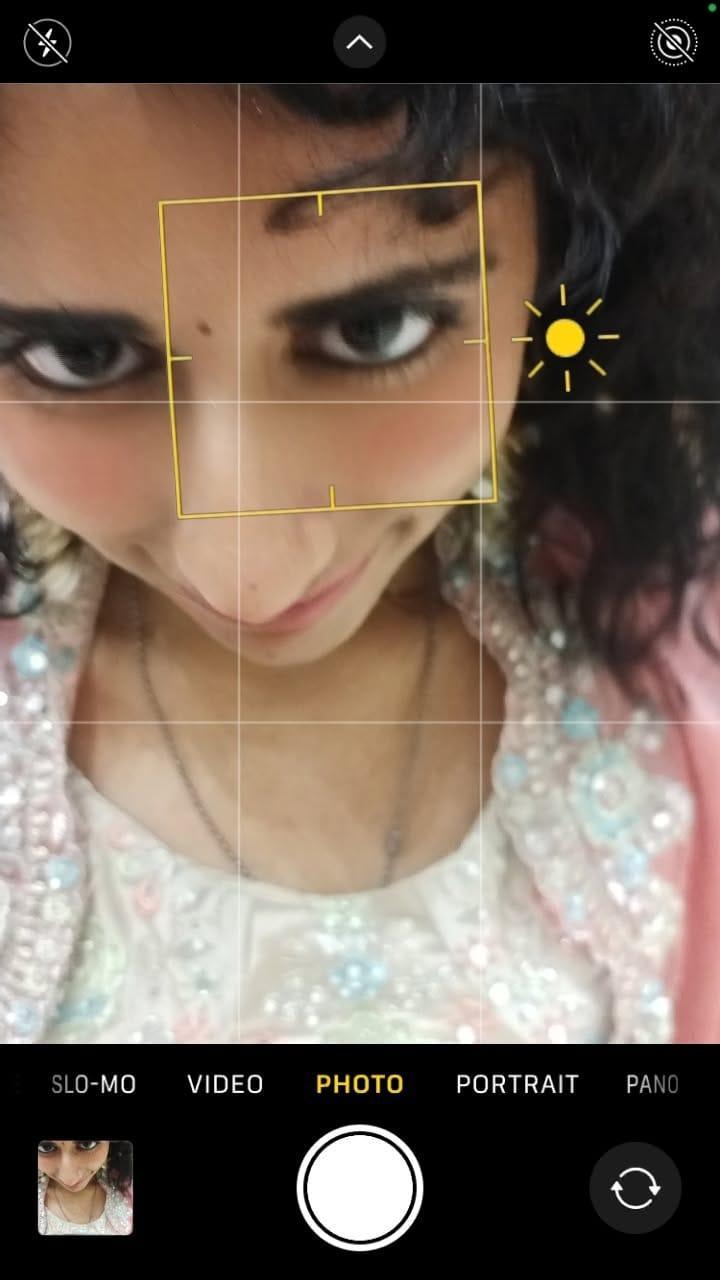Switch to VIDEO mode
This screenshot has height=1280, width=720.
pyautogui.click(x=225, y=1084)
